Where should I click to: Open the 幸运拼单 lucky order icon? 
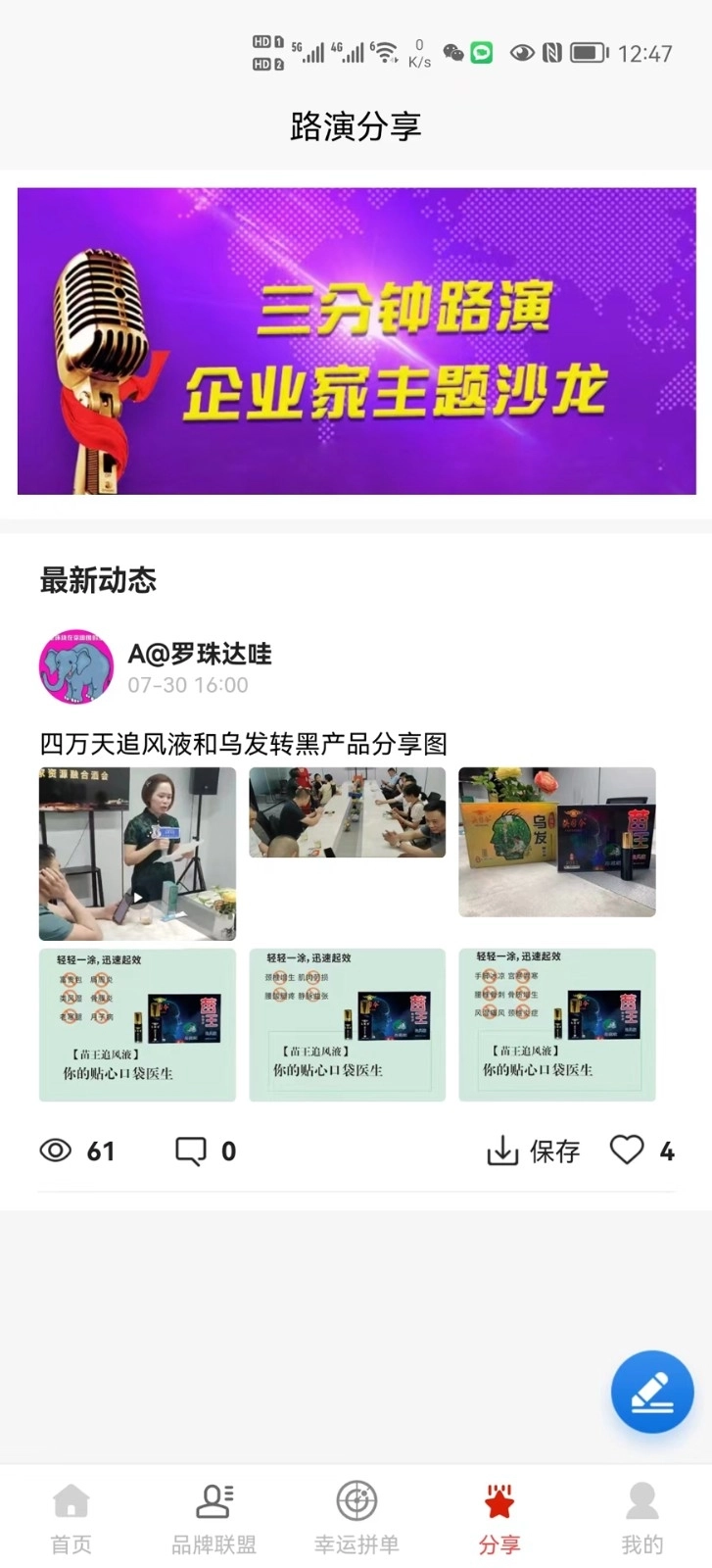356,1500
